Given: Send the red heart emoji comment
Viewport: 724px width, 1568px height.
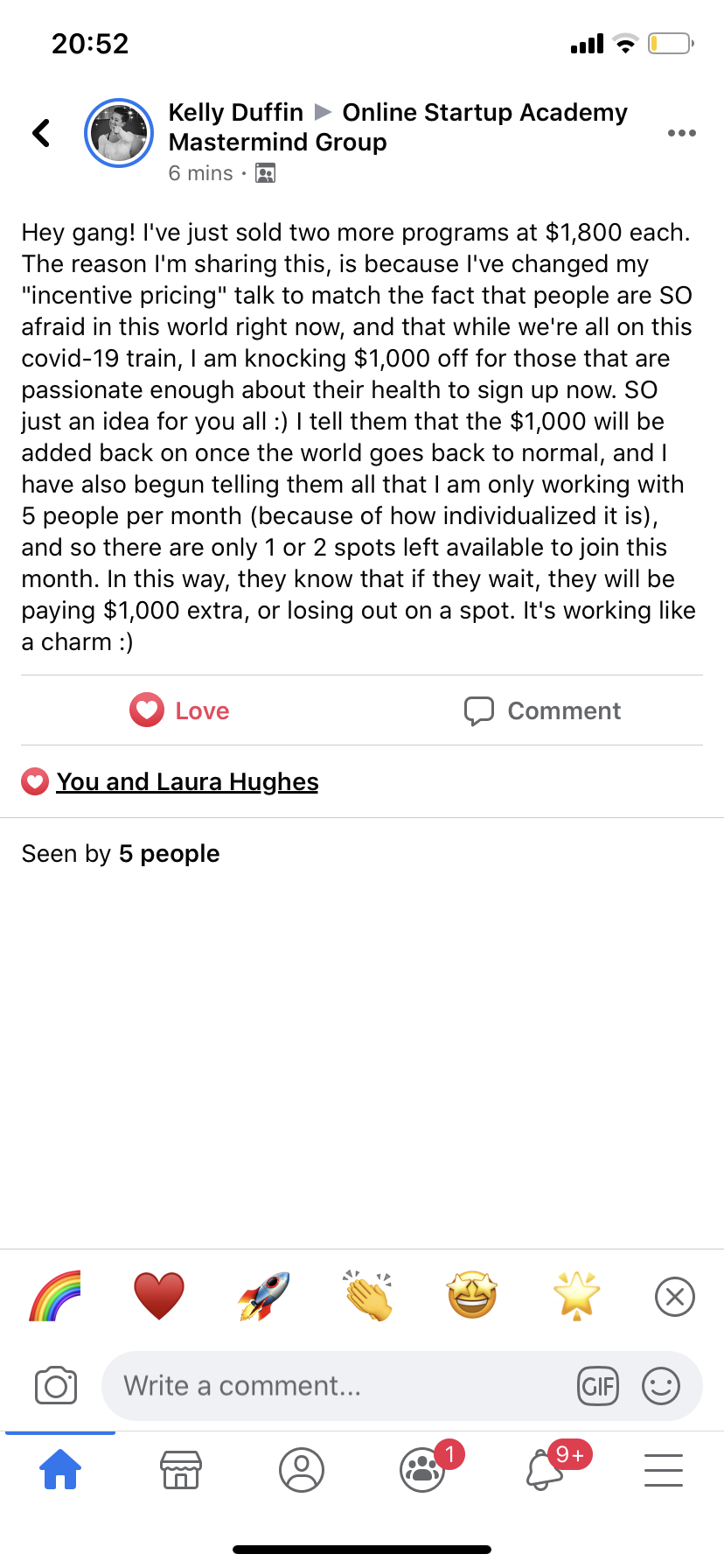Looking at the screenshot, I should [158, 1296].
